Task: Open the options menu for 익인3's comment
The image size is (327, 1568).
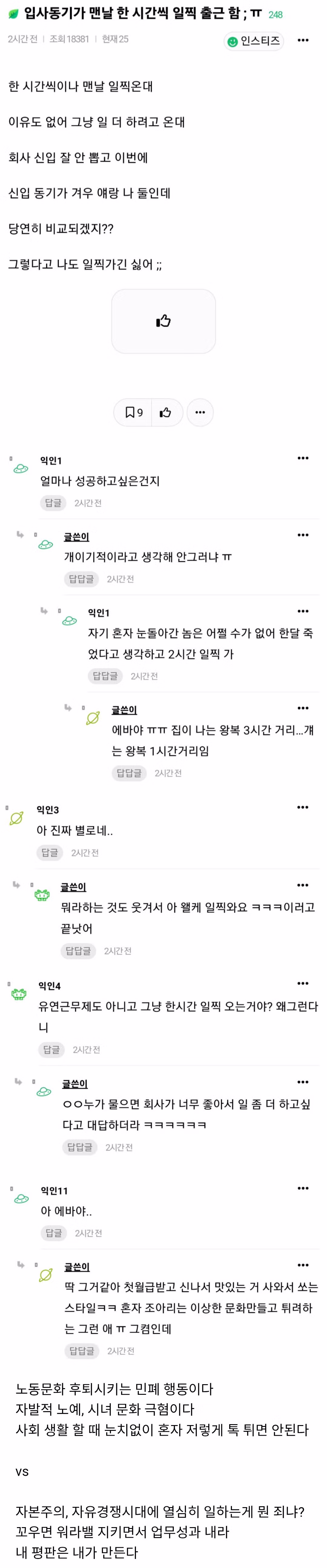Action: click(303, 808)
